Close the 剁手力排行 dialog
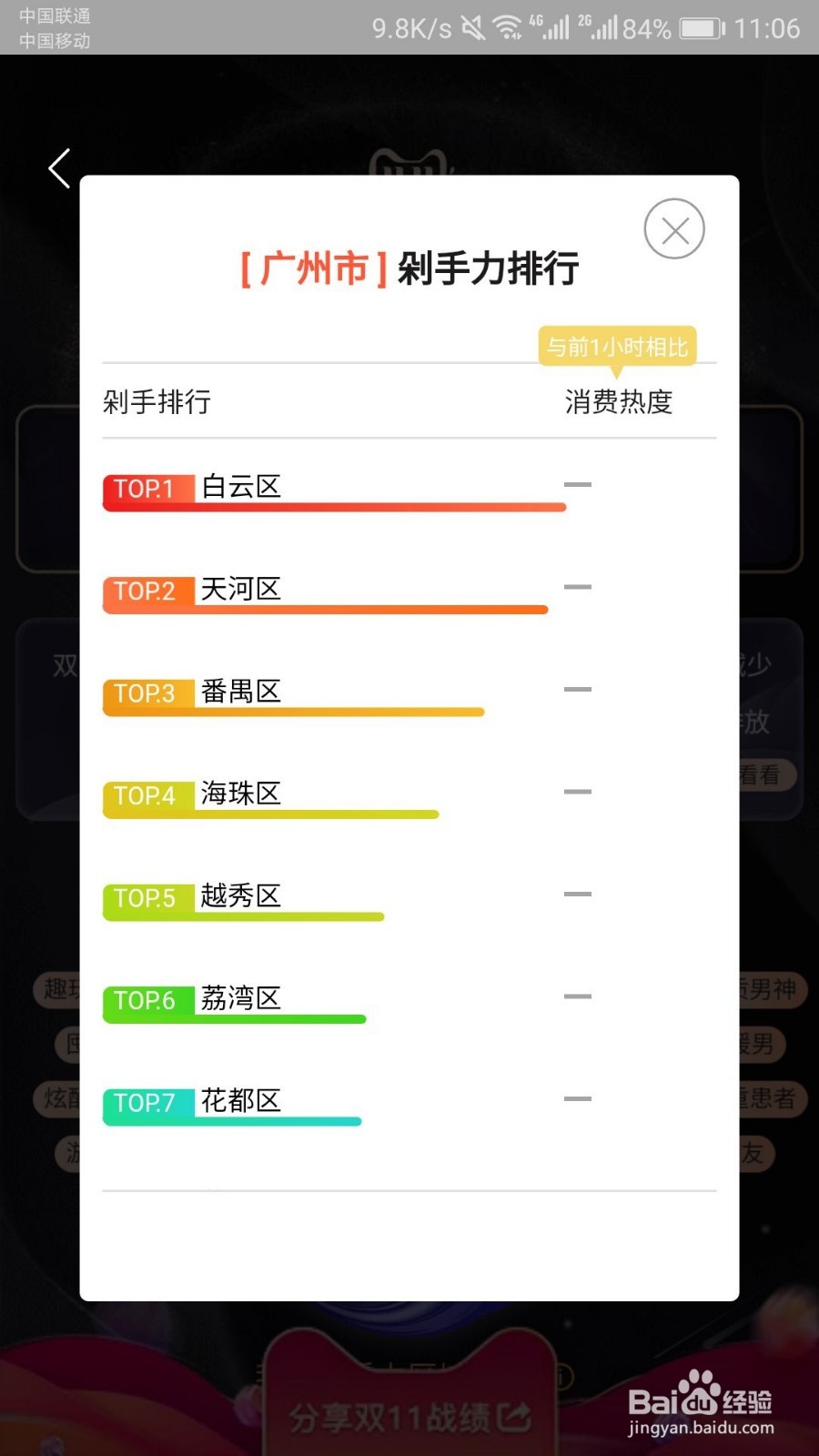Viewport: 819px width, 1456px height. (x=673, y=229)
